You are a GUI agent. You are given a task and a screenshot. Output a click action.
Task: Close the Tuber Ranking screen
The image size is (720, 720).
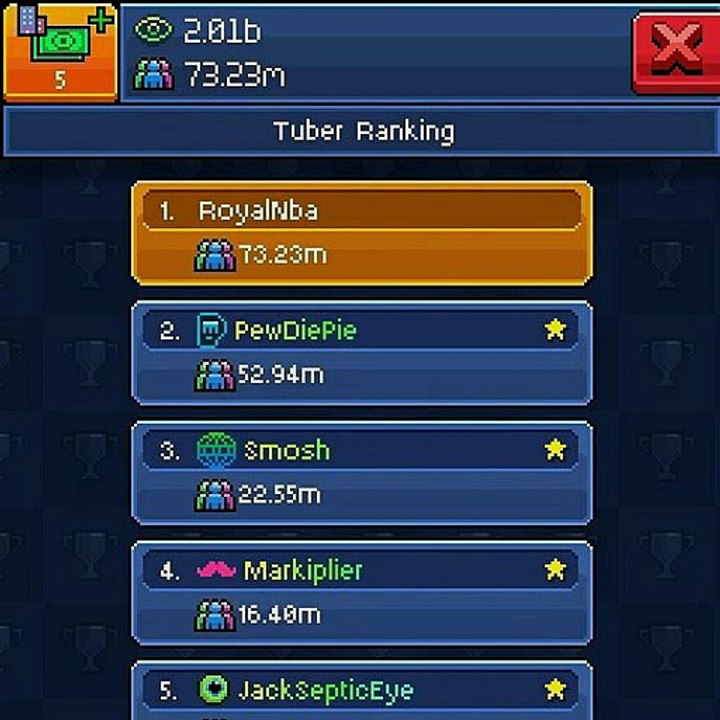676,52
